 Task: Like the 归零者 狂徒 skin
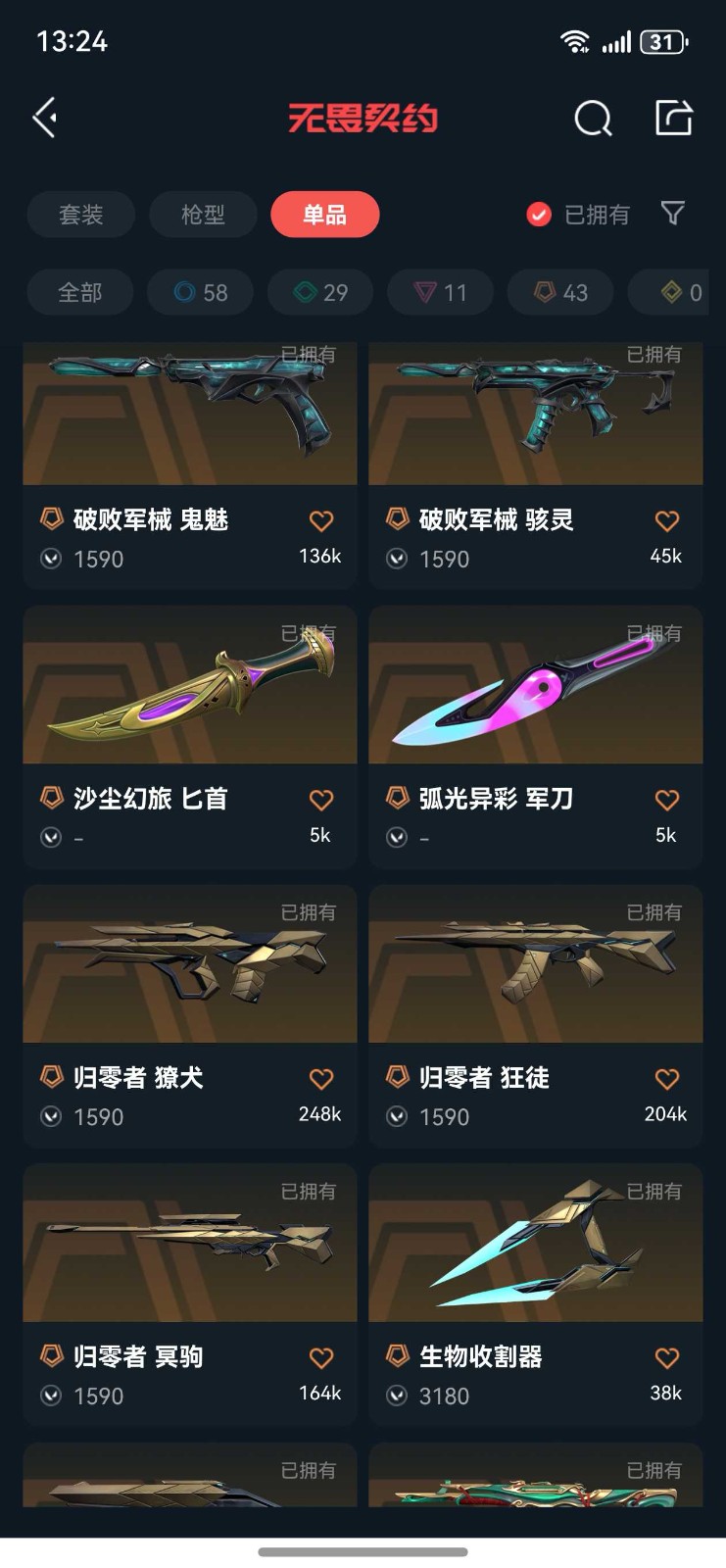(x=666, y=1080)
